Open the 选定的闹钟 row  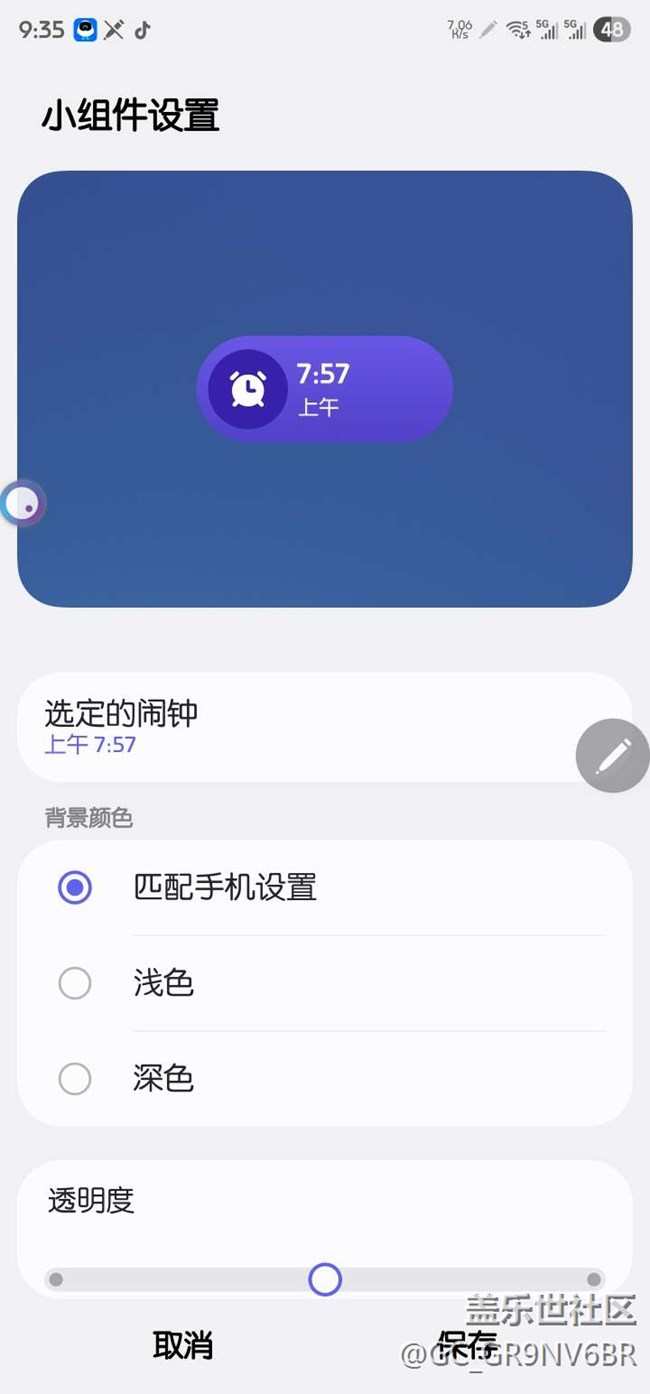click(x=324, y=727)
